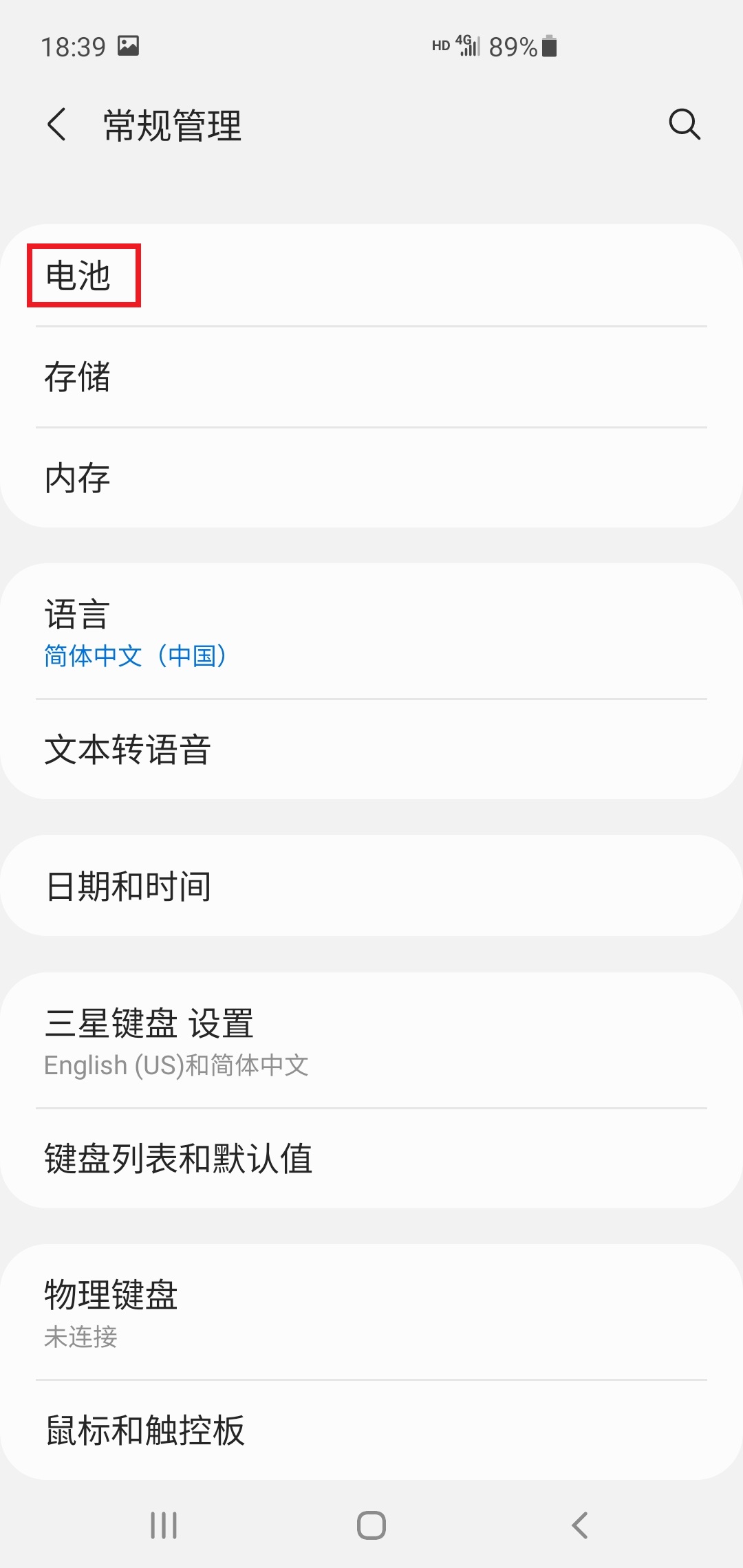Open recent apps from navigation bar
Screen dimensions: 743x1568
tap(164, 1525)
